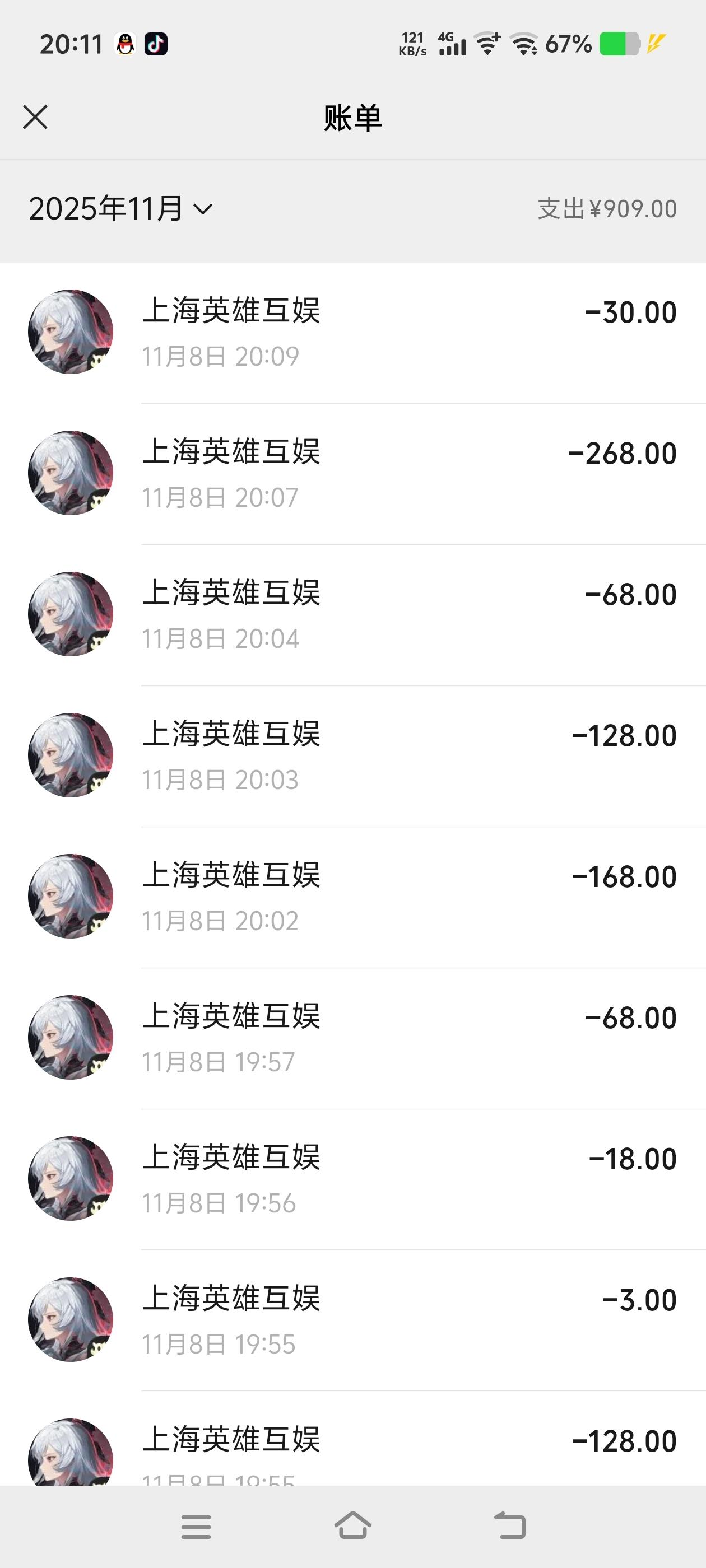Close the 账单 bill page
706x1568 pixels.
pyautogui.click(x=35, y=118)
